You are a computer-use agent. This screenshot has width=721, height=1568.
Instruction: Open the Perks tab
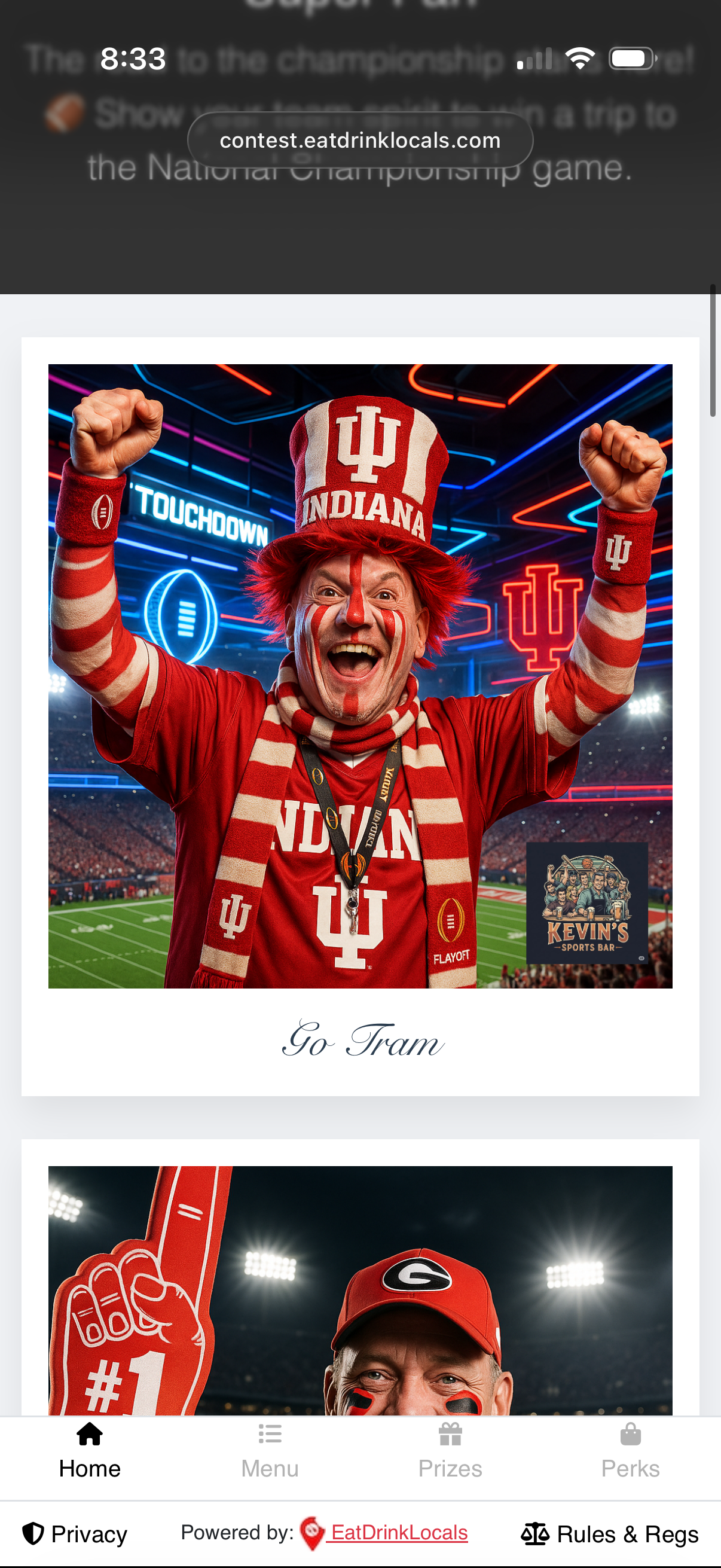(x=630, y=1451)
